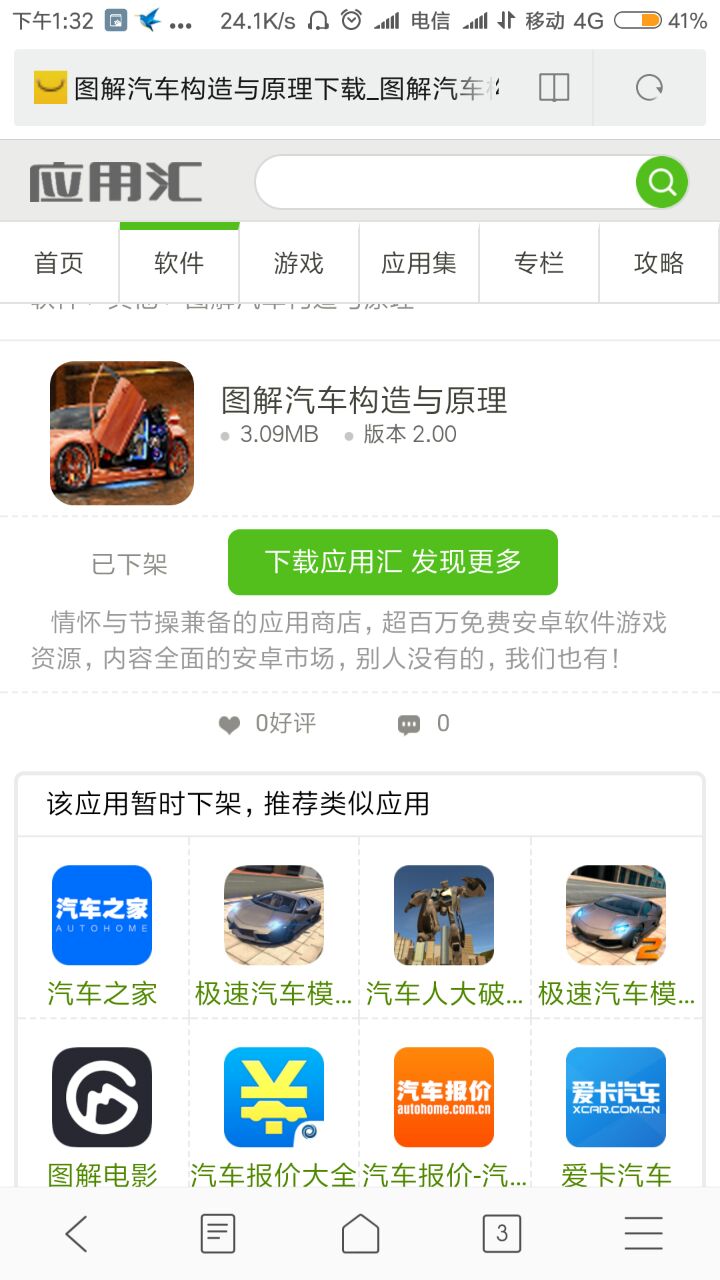This screenshot has height=1280, width=720.
Task: Open the 游戏 tab
Action: pos(299,263)
